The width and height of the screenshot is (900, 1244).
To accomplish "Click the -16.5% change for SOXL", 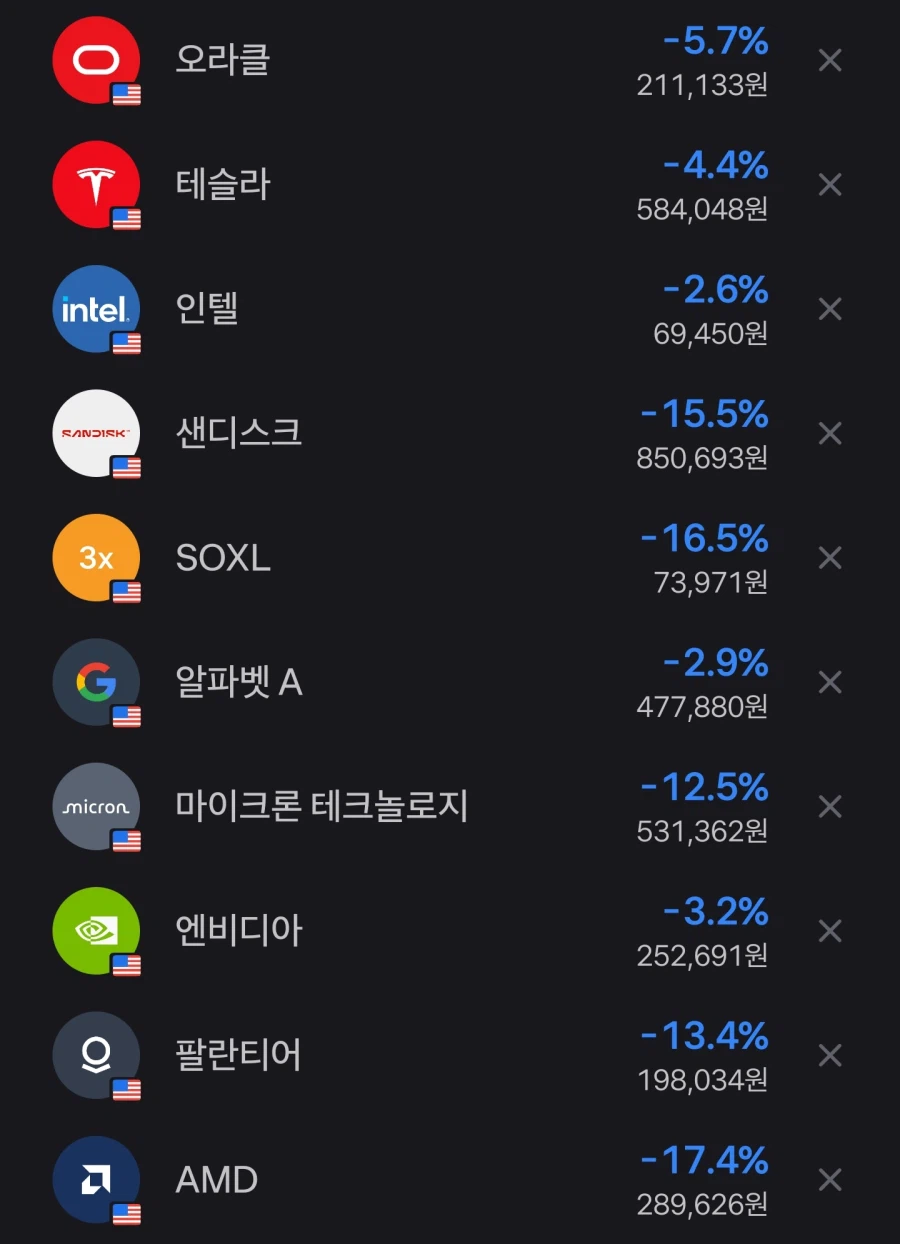I will tap(706, 540).
